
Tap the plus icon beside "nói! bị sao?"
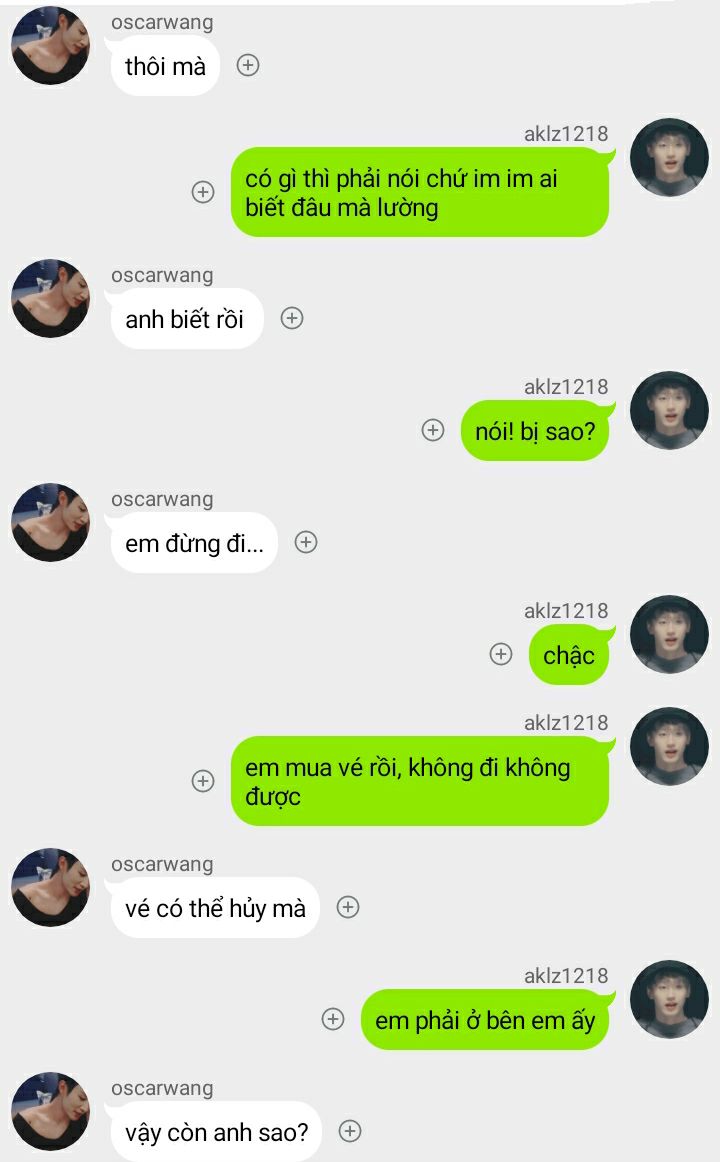pos(432,430)
